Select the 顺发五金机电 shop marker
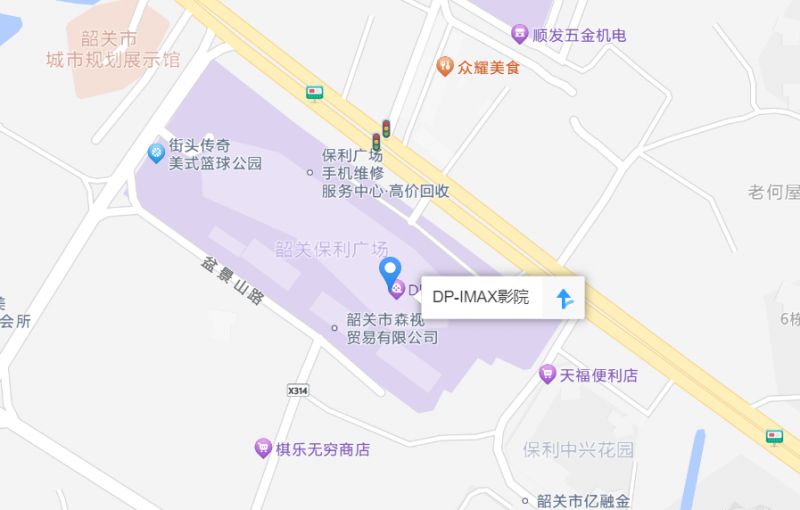Image resolution: width=800 pixels, height=510 pixels. click(520, 35)
